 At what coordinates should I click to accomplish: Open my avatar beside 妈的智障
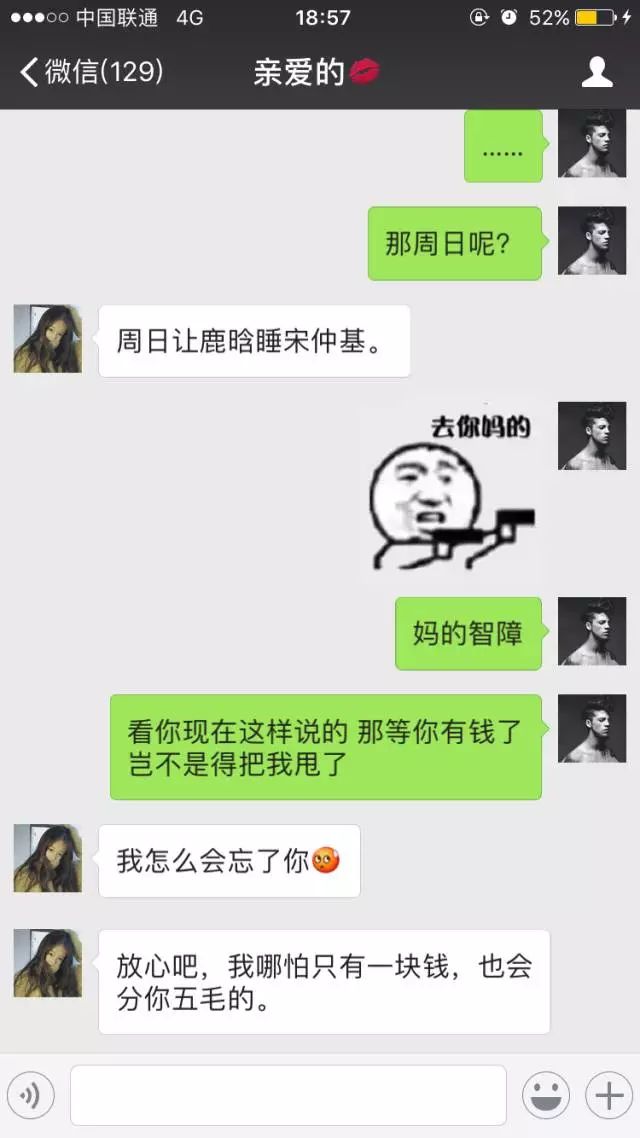click(592, 631)
